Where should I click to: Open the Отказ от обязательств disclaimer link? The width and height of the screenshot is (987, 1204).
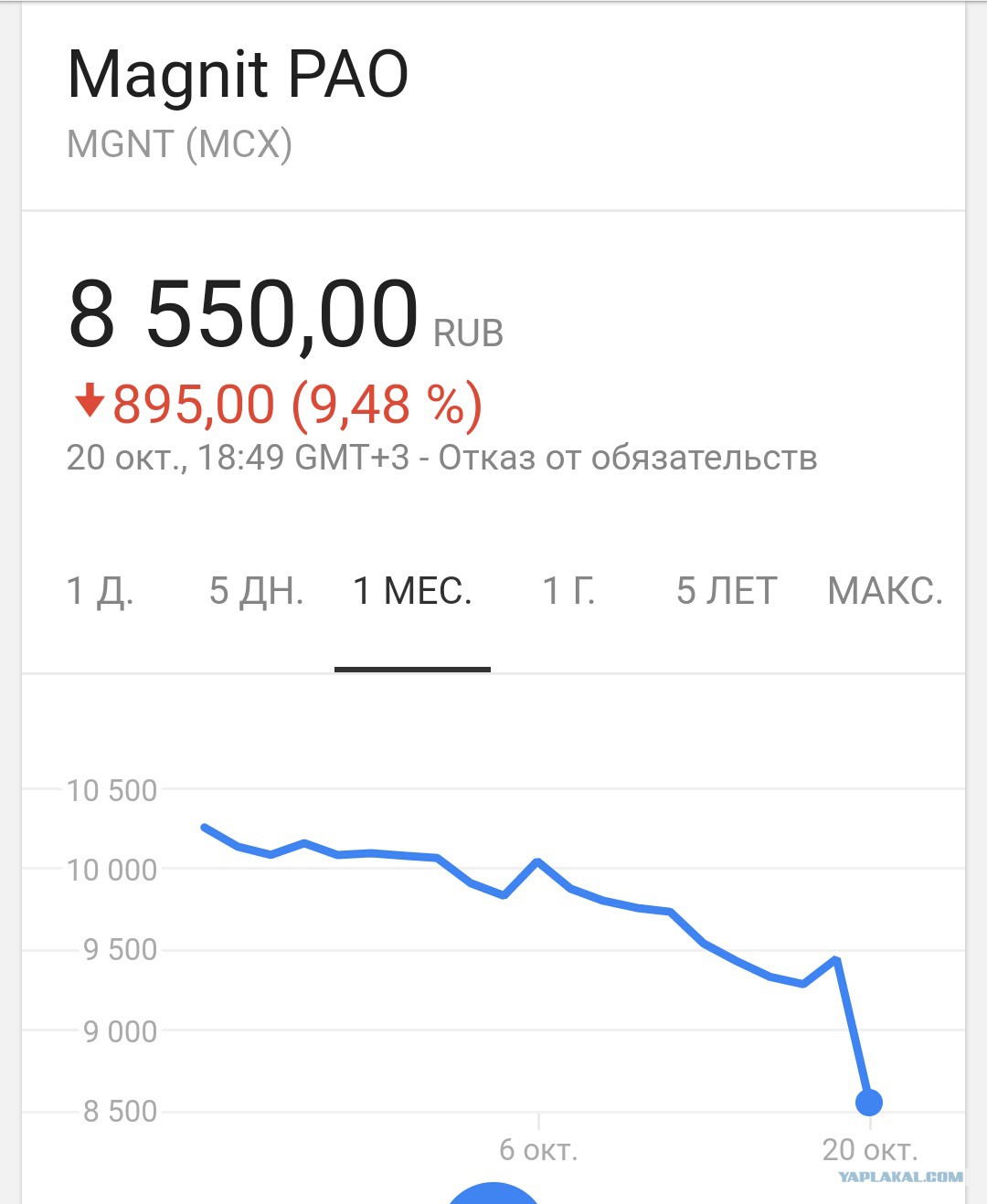point(628,457)
